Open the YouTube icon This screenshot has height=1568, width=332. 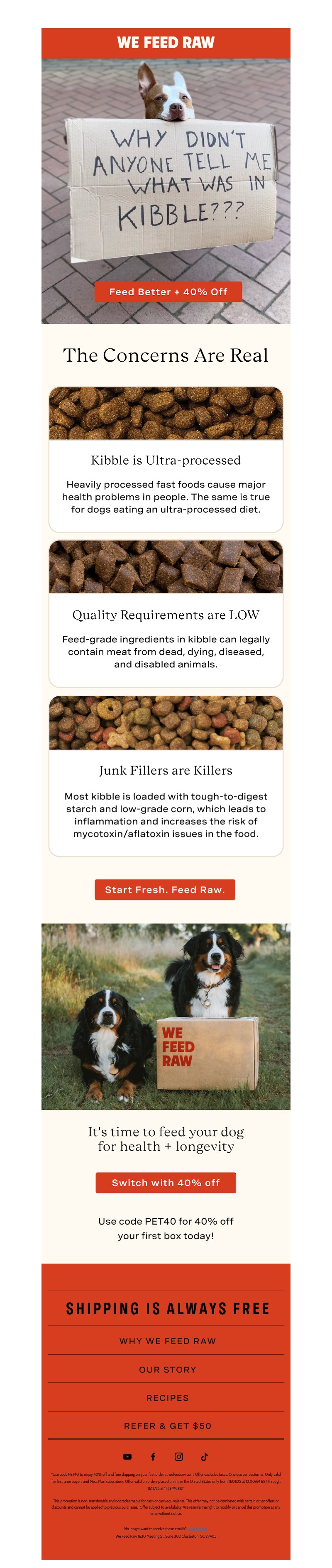[127, 1457]
